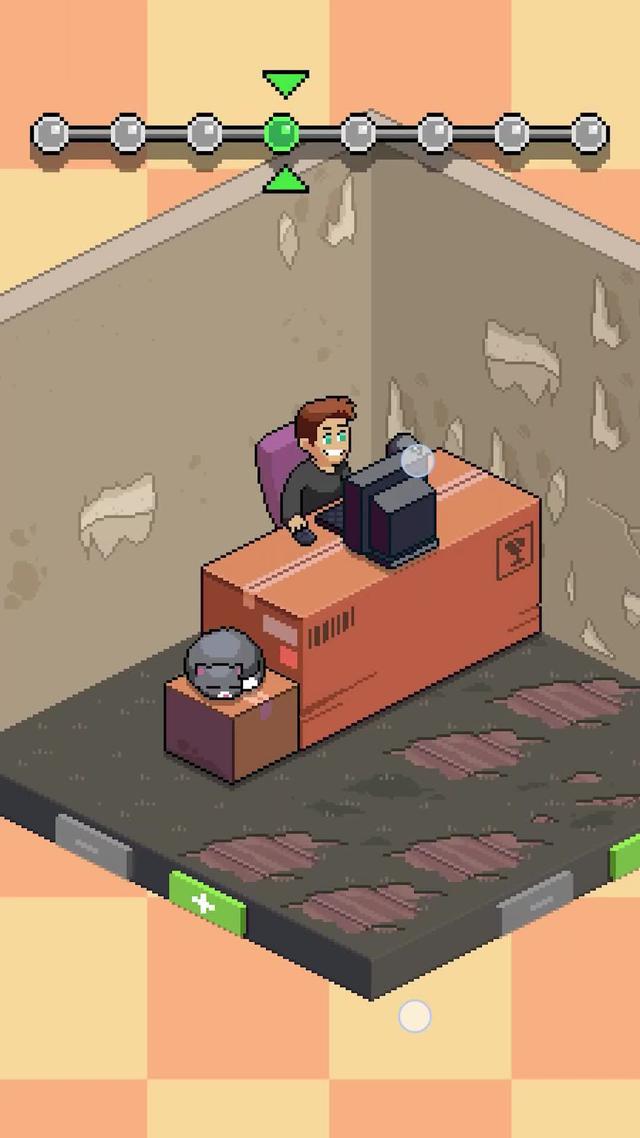The image size is (640, 1138).
Task: Jump to the fifth timeline node
Action: coord(358,132)
